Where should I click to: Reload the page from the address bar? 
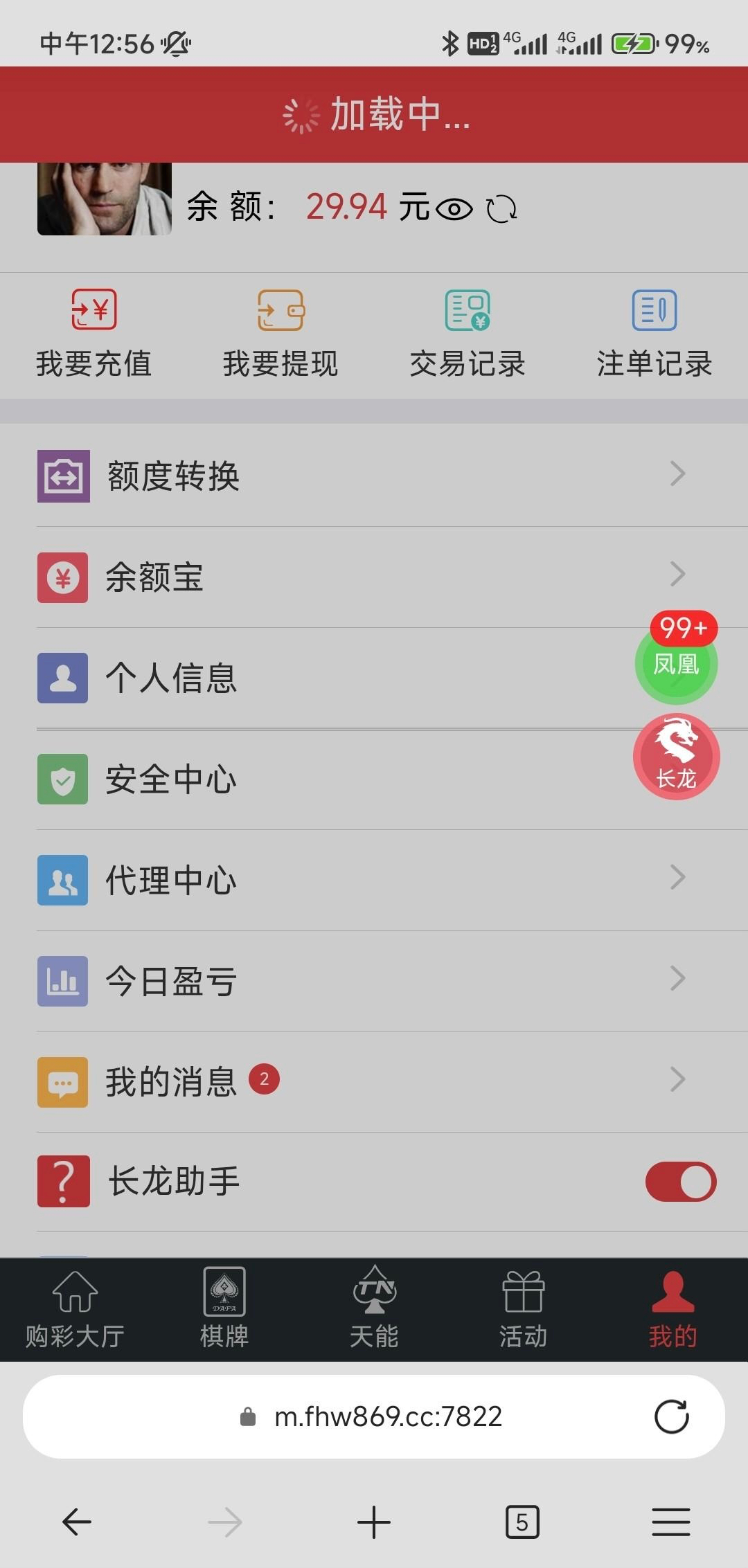pyautogui.click(x=671, y=1416)
